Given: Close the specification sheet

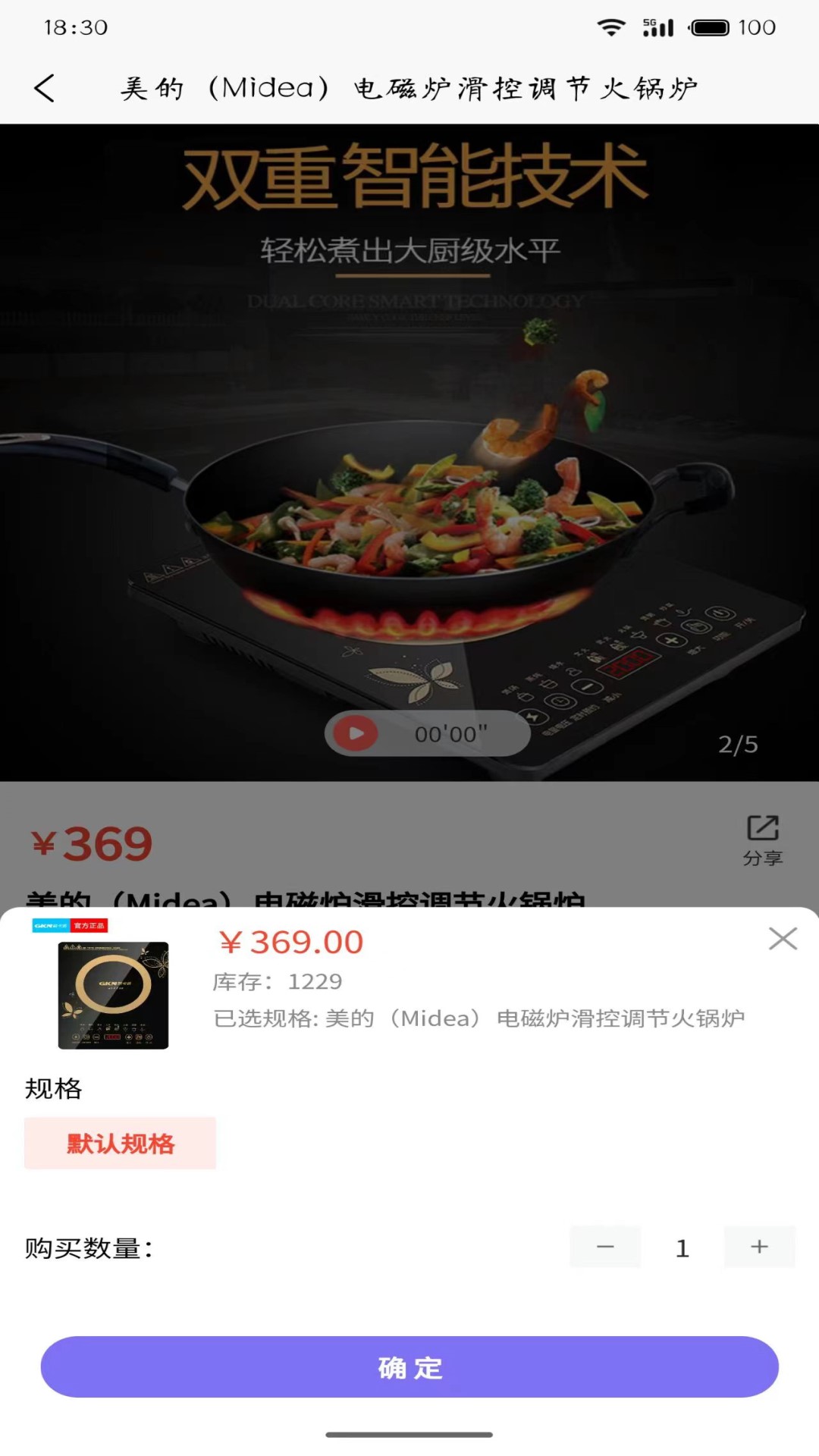Looking at the screenshot, I should (x=783, y=939).
